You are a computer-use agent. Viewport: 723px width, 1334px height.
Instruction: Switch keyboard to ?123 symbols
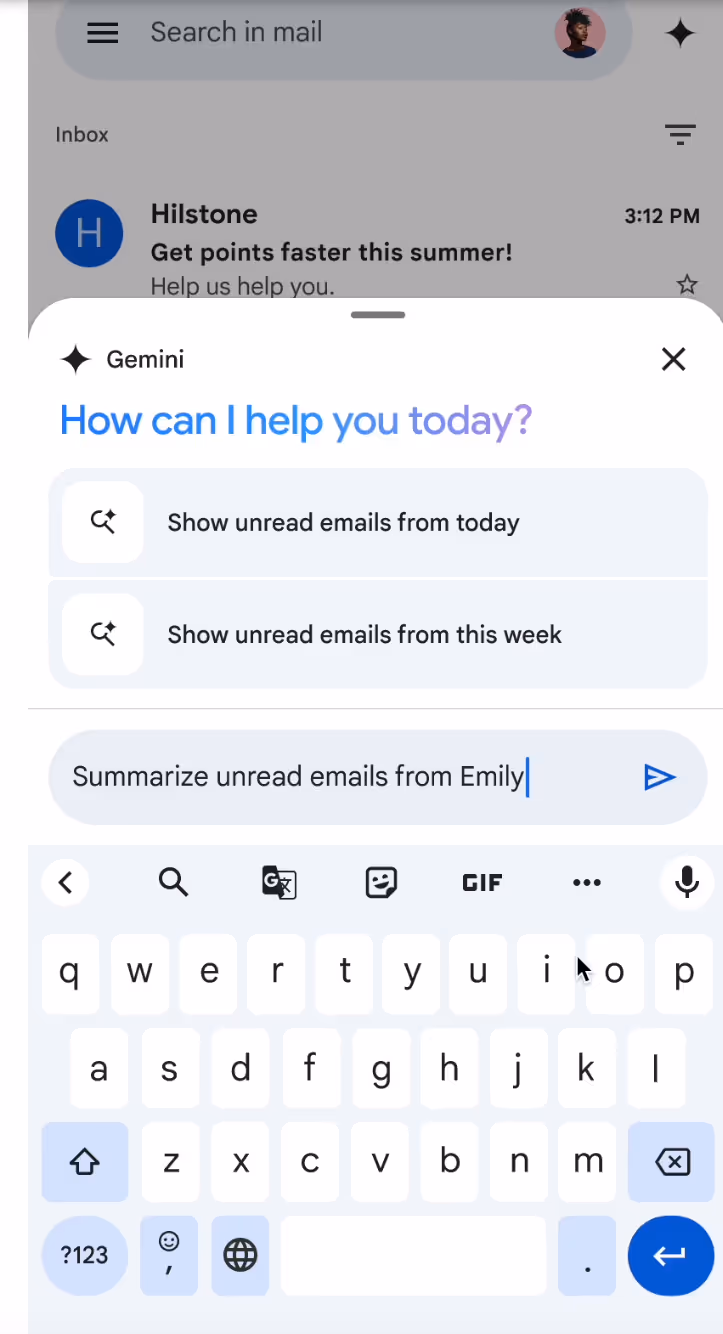tap(85, 1255)
